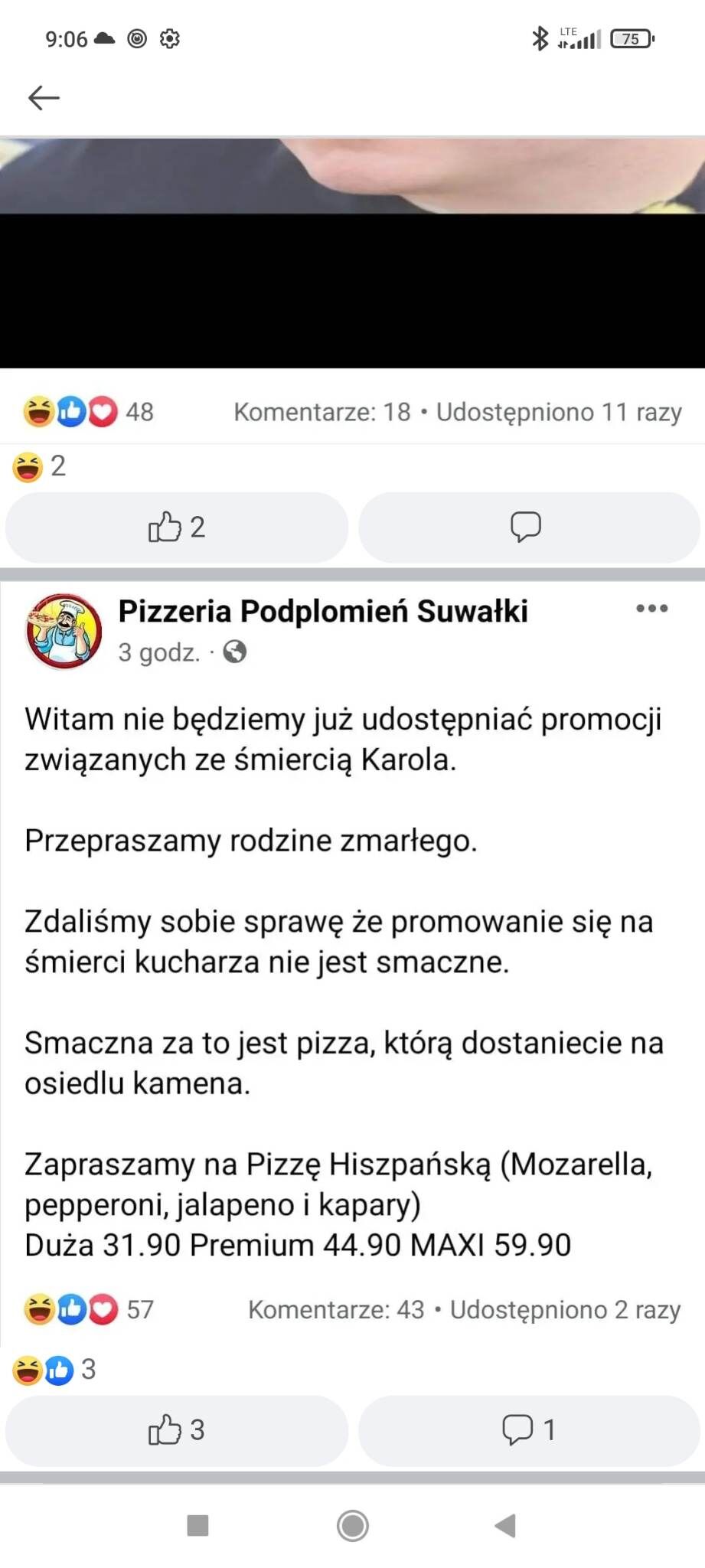Viewport: 705px width, 1568px height.
Task: Open the comment button showing 1 comment
Action: point(528,1430)
